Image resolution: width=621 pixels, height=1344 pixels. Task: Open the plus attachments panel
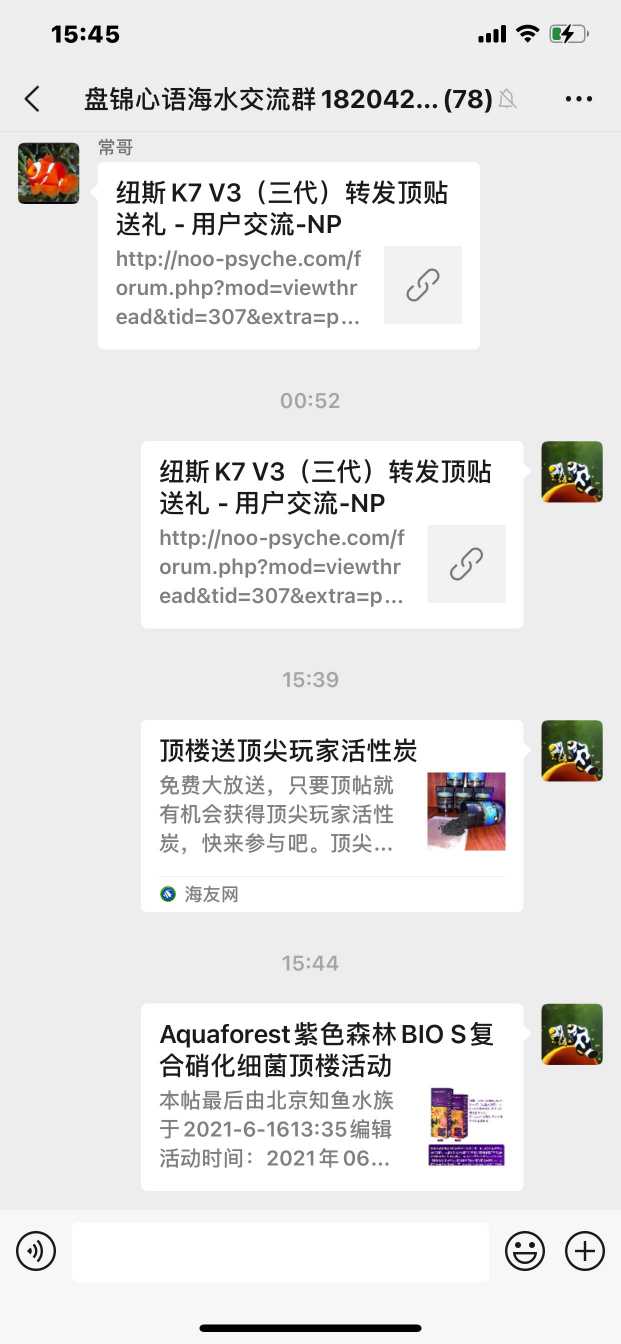585,1251
